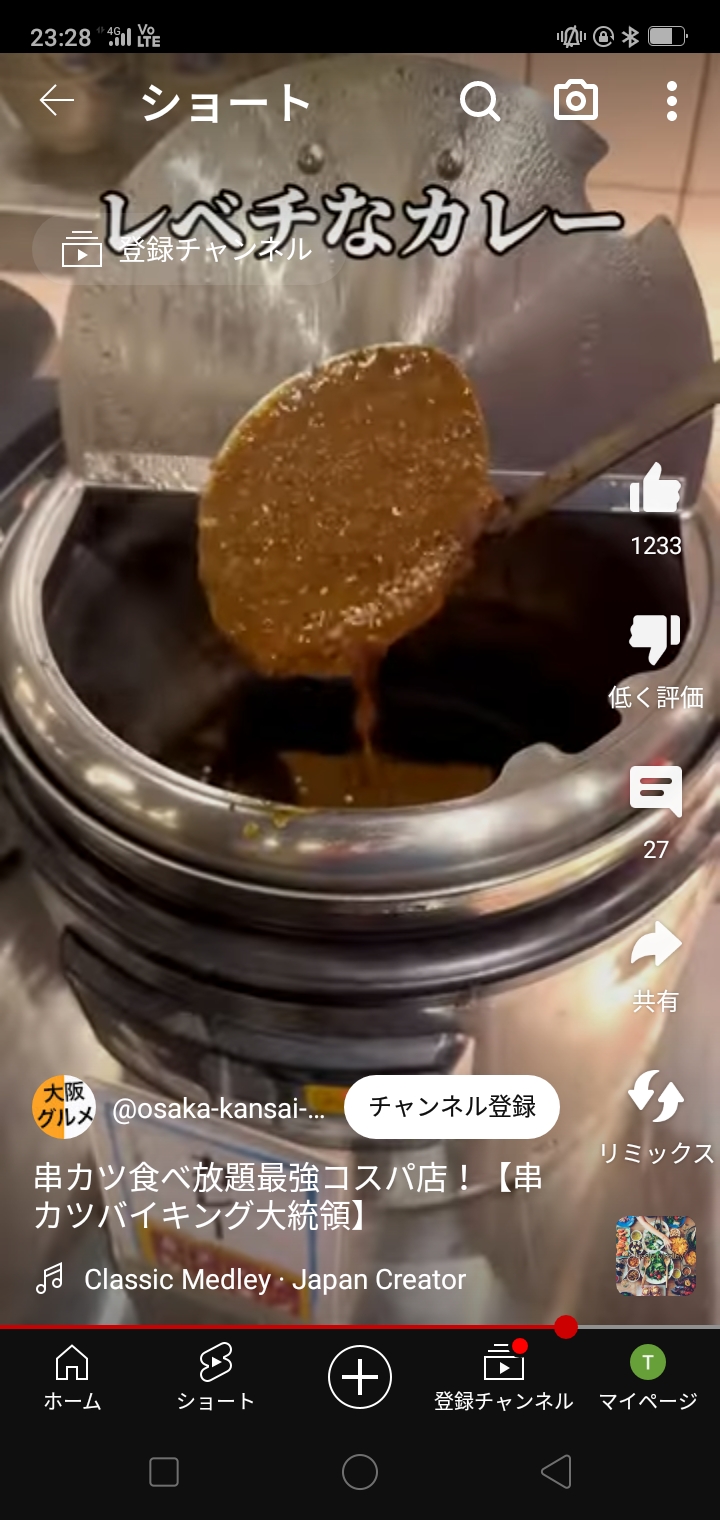
Task: Switch to the ショート tab
Action: 215,1377
